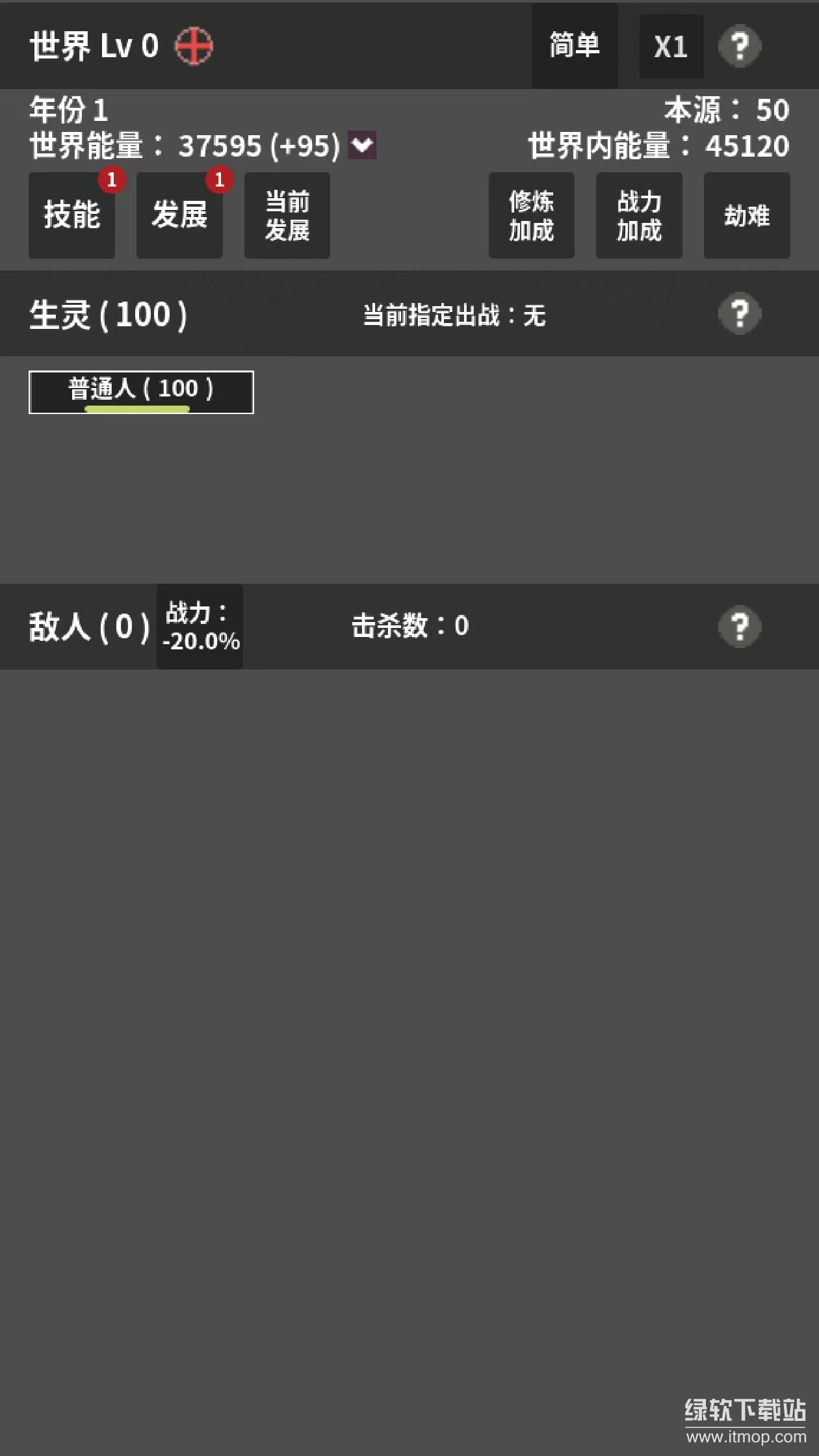Show help for the 敌人 section
This screenshot has width=819, height=1456.
click(740, 627)
